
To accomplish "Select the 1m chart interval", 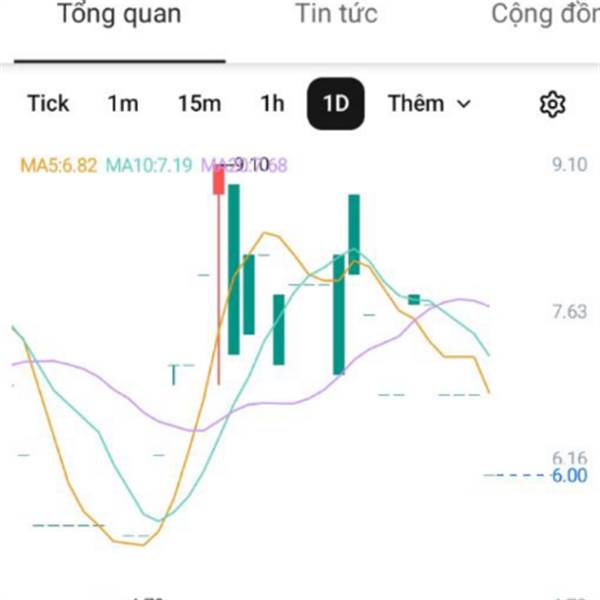I will pos(123,104).
